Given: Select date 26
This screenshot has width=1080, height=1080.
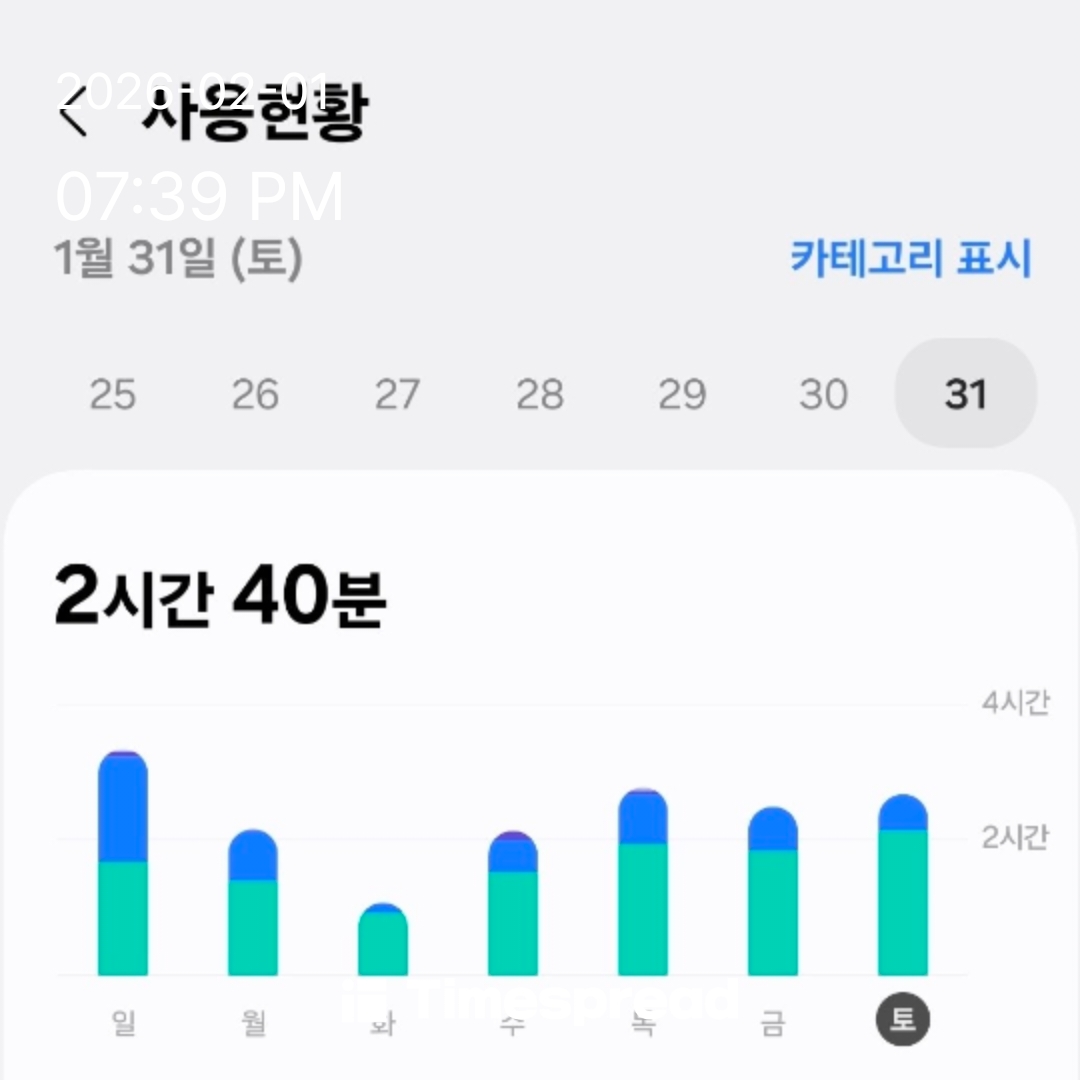Looking at the screenshot, I should click(254, 394).
